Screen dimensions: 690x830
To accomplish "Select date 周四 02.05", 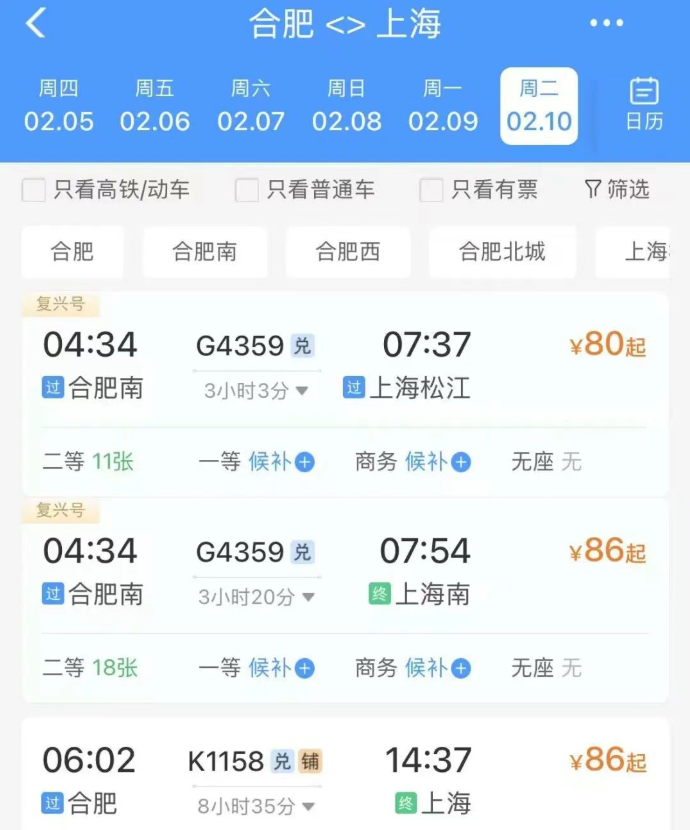I will [x=59, y=106].
